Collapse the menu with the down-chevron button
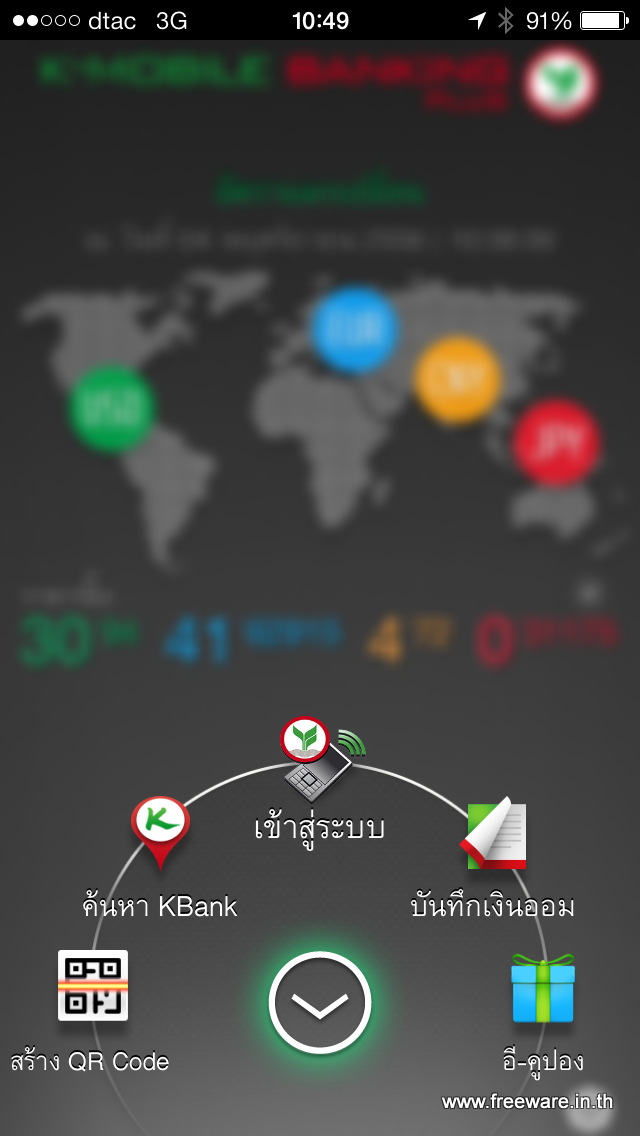Image resolution: width=640 pixels, height=1136 pixels. (320, 1003)
